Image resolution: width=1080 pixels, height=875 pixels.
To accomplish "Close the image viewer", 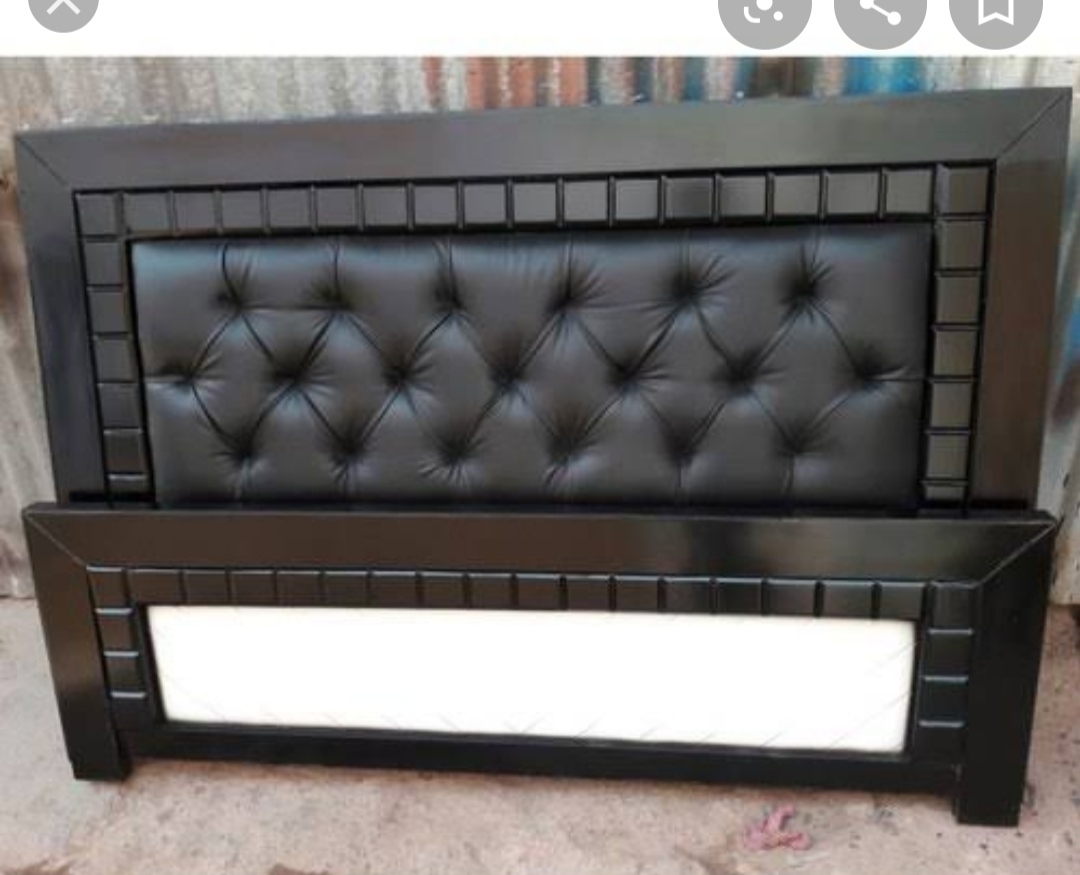I will pyautogui.click(x=63, y=8).
